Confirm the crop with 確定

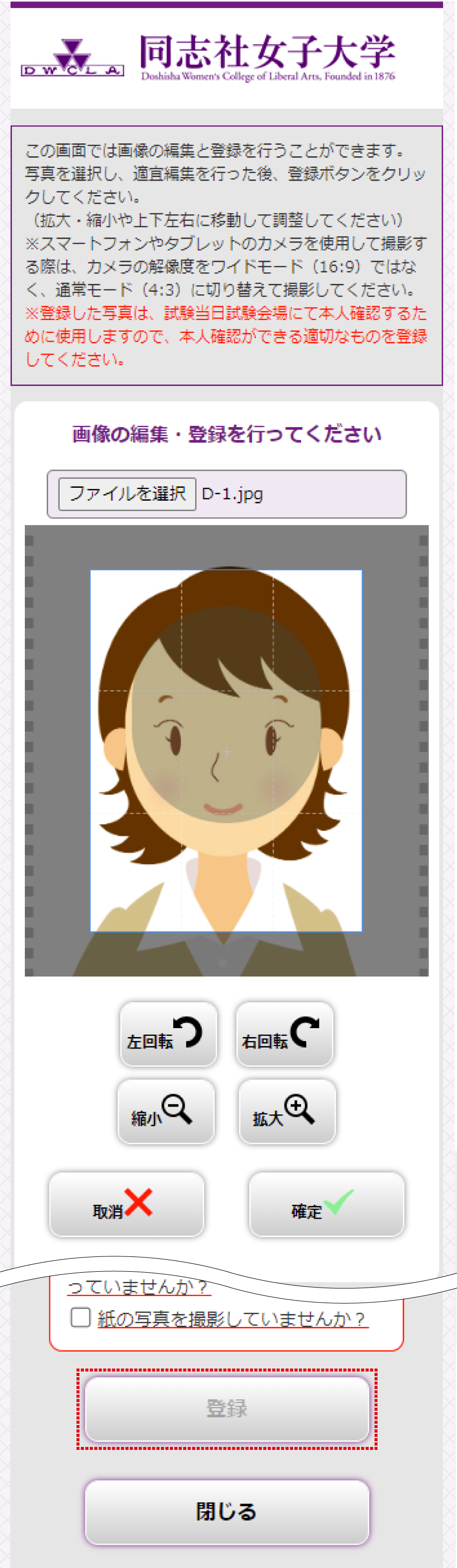click(326, 1204)
